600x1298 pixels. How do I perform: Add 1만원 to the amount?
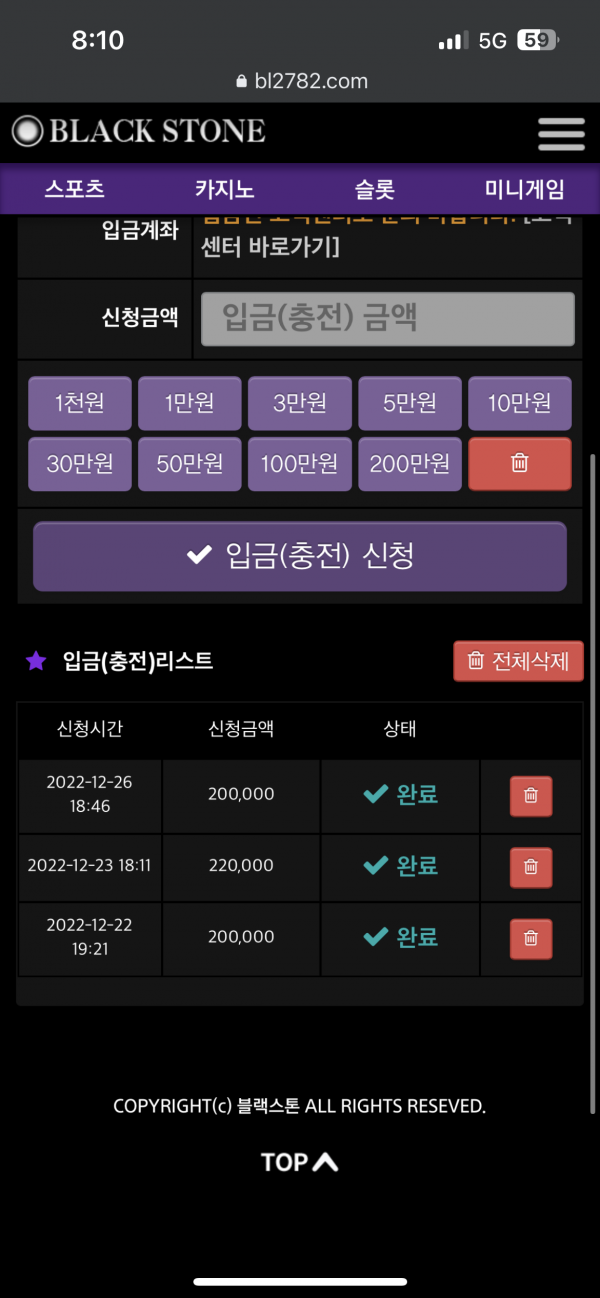[190, 403]
